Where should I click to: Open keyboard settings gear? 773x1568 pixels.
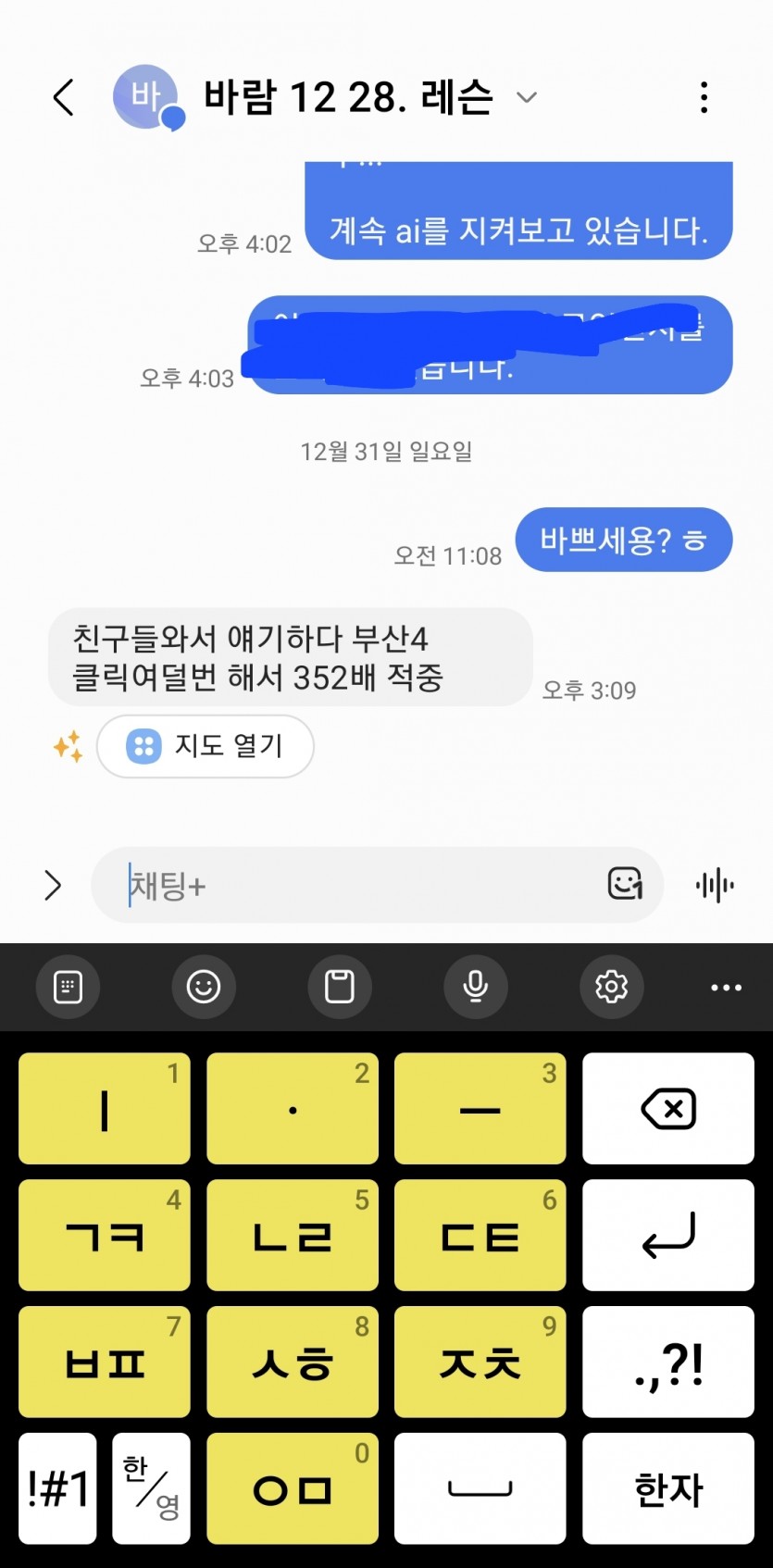612,987
